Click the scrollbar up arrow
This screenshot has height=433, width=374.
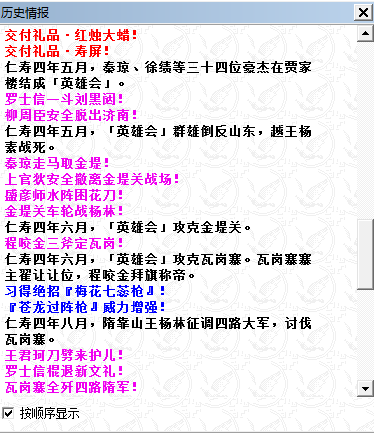coord(365,33)
